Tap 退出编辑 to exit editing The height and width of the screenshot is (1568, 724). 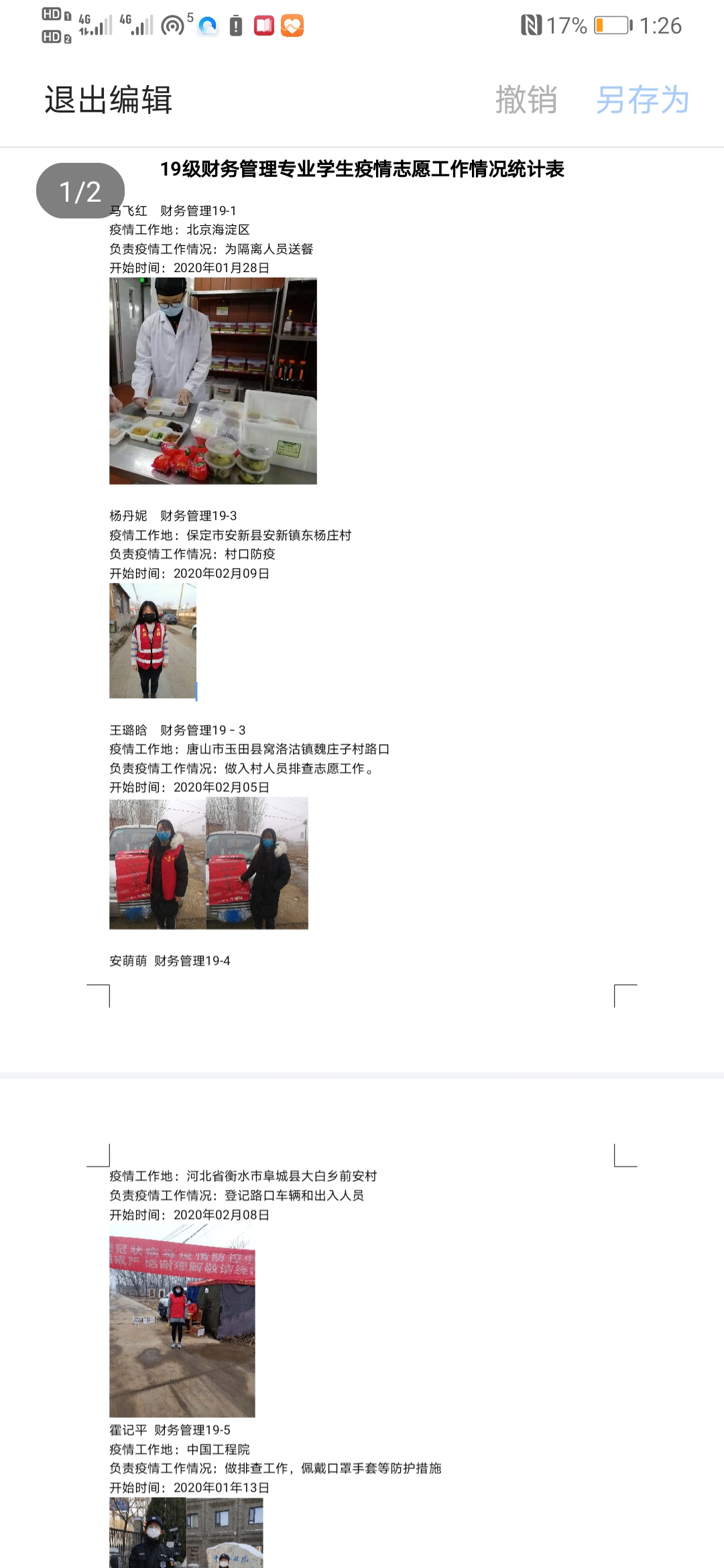(x=109, y=101)
